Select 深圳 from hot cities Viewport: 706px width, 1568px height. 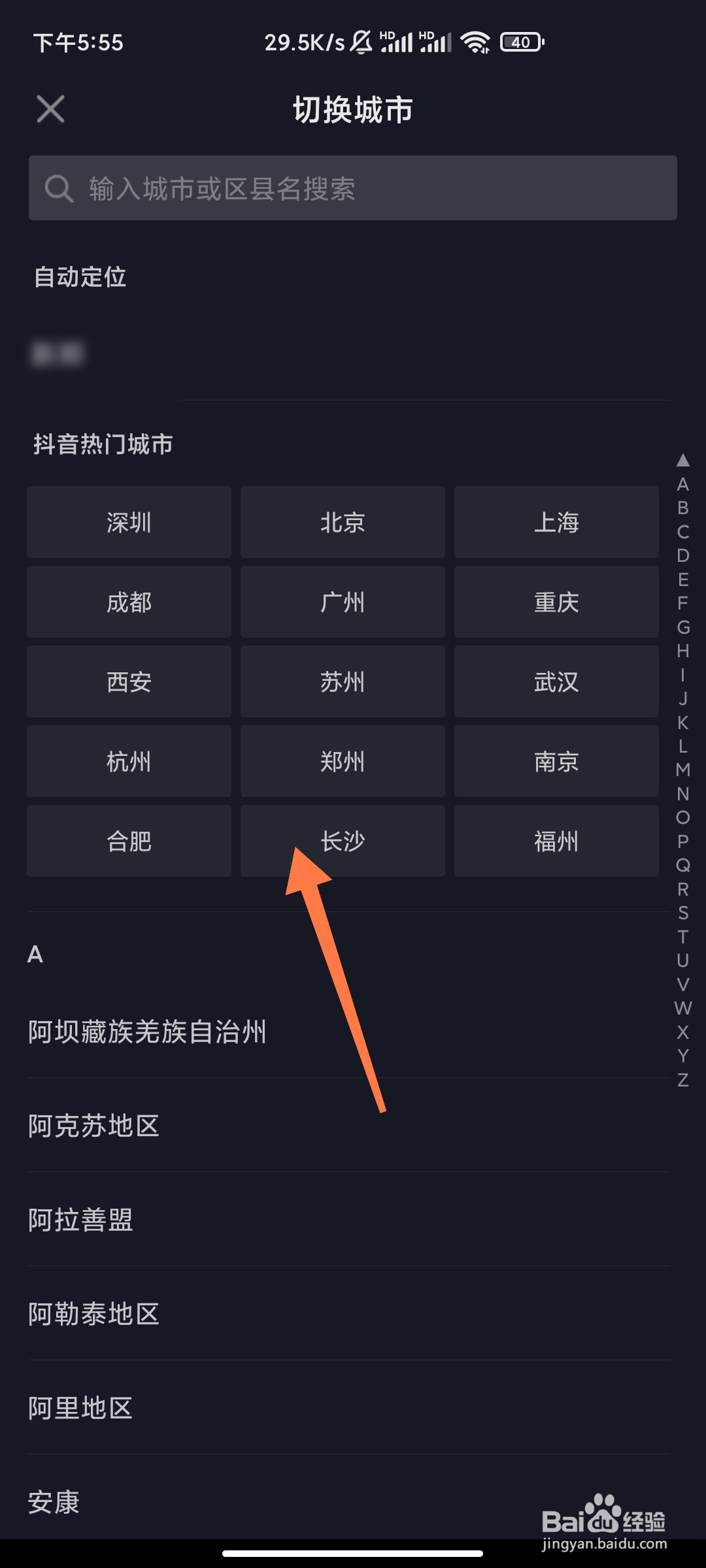coord(128,522)
